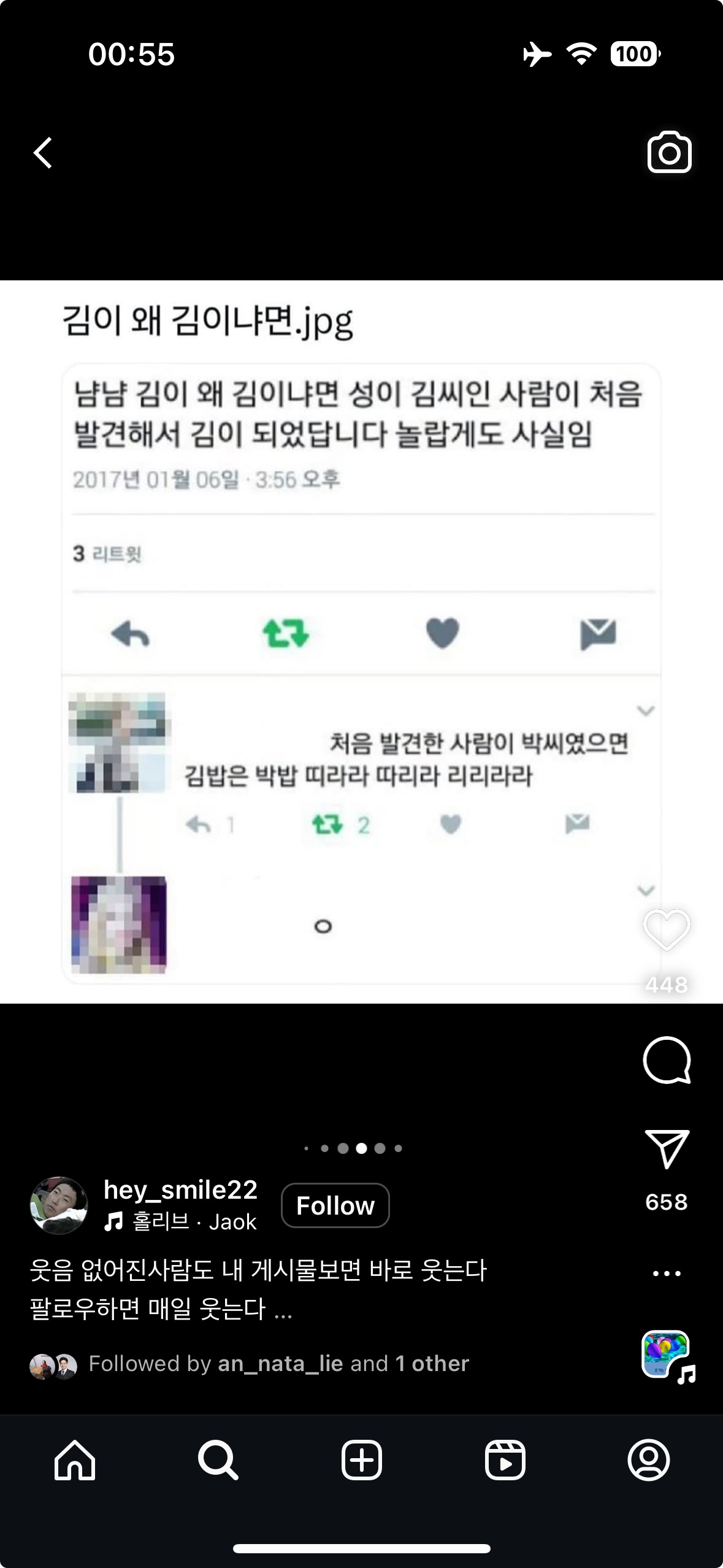
Task: Open the camera icon at top right
Action: click(x=669, y=152)
